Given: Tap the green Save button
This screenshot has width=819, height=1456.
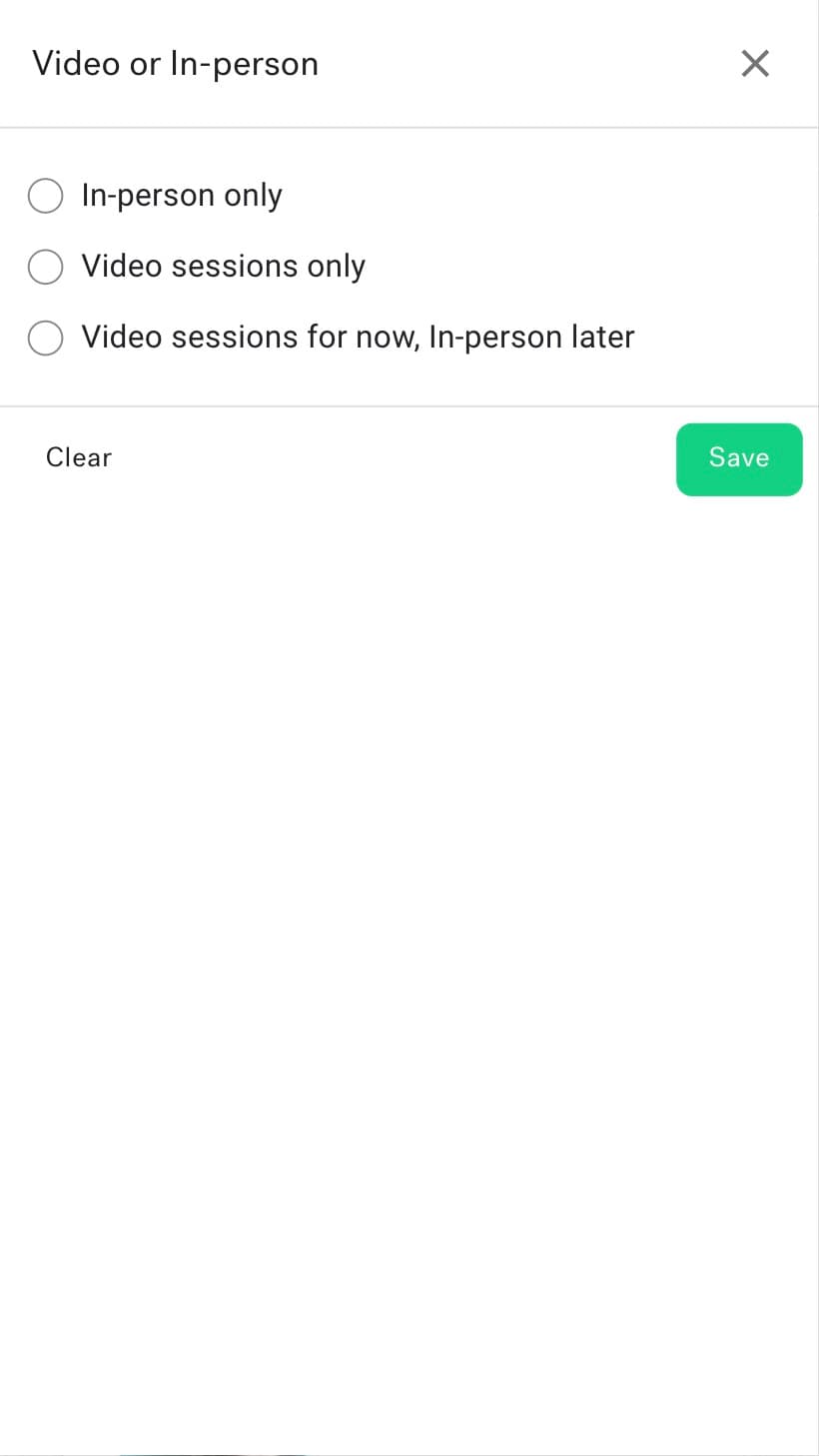Looking at the screenshot, I should pos(739,459).
